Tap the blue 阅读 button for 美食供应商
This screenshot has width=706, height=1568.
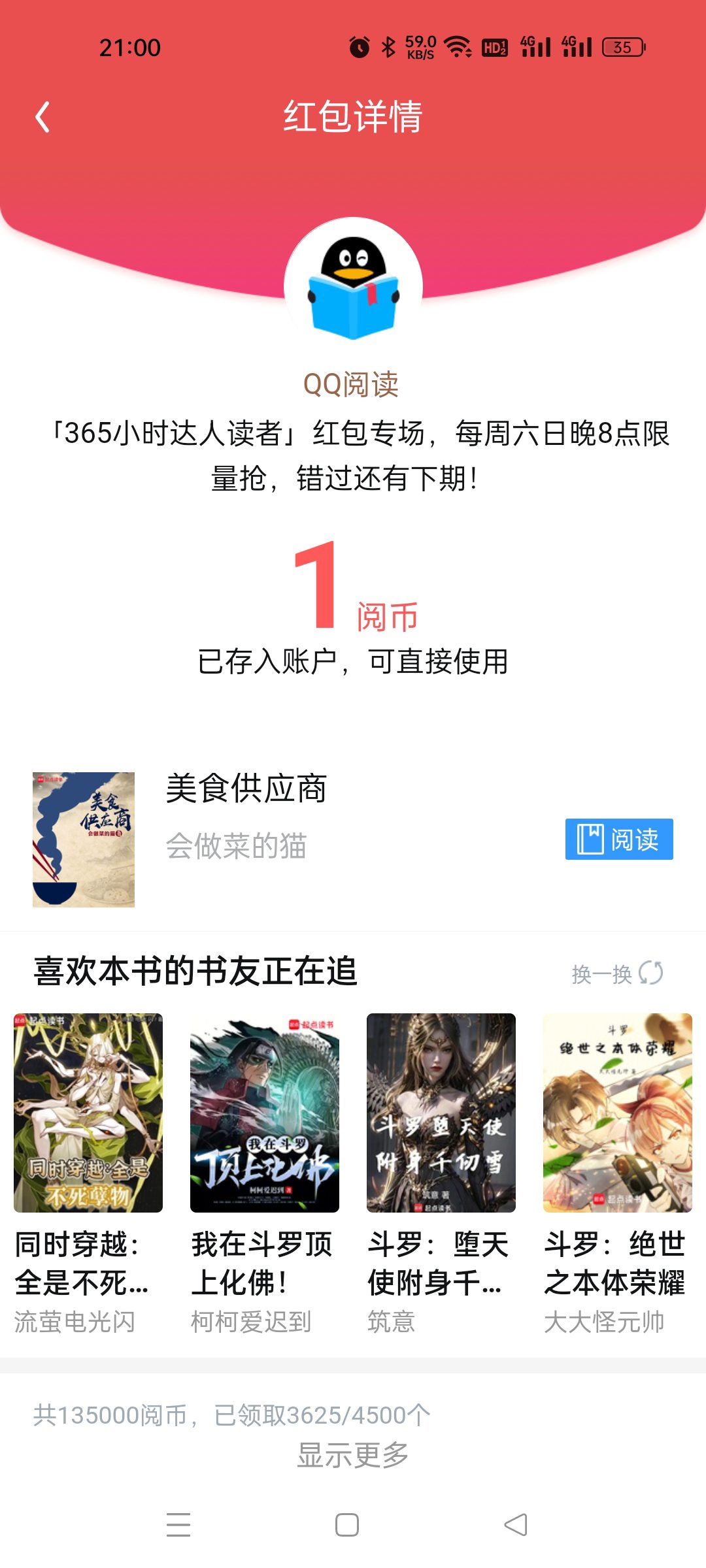pyautogui.click(x=619, y=839)
